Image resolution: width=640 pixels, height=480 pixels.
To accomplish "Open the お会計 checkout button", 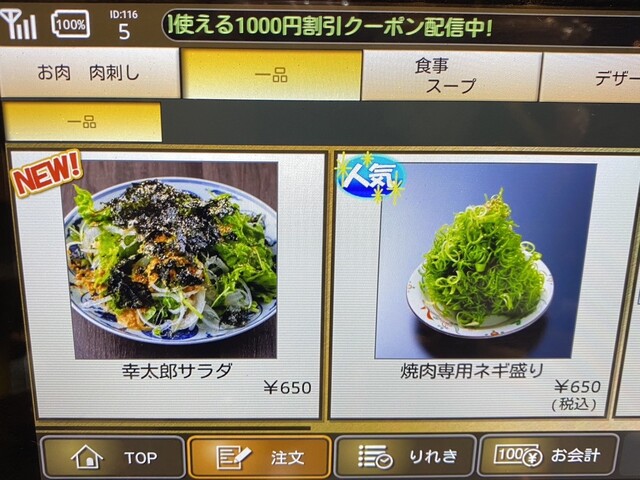I will point(548,456).
